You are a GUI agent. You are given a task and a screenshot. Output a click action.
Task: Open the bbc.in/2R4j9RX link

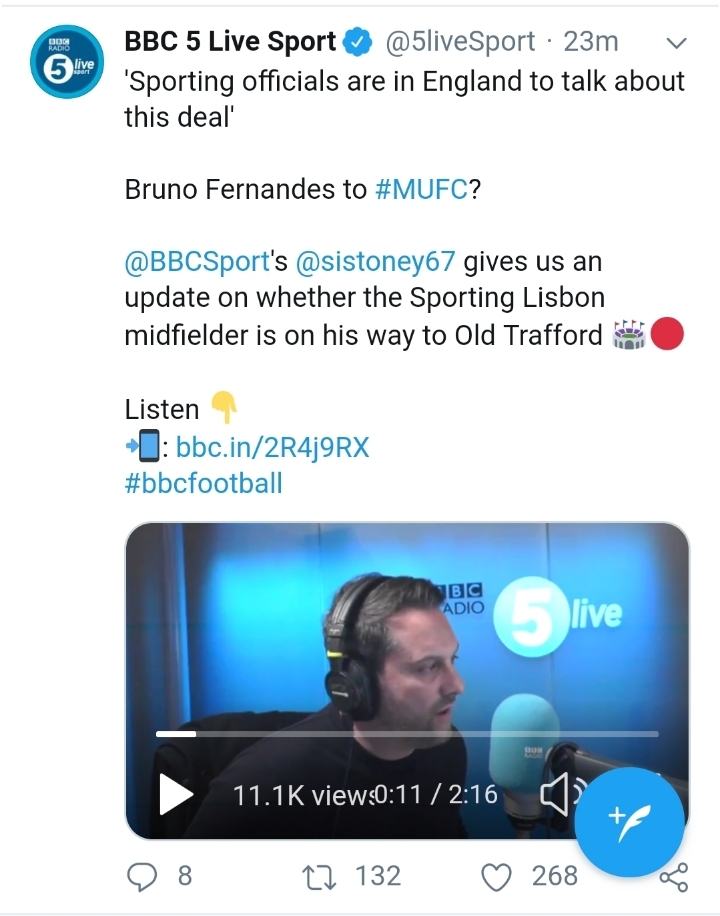click(272, 447)
